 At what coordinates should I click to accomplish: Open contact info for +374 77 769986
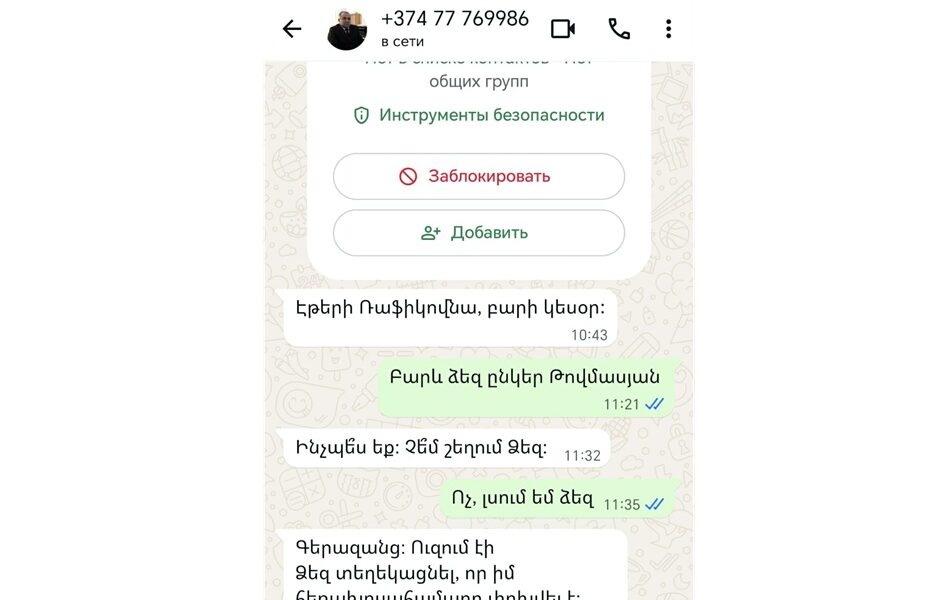click(454, 20)
